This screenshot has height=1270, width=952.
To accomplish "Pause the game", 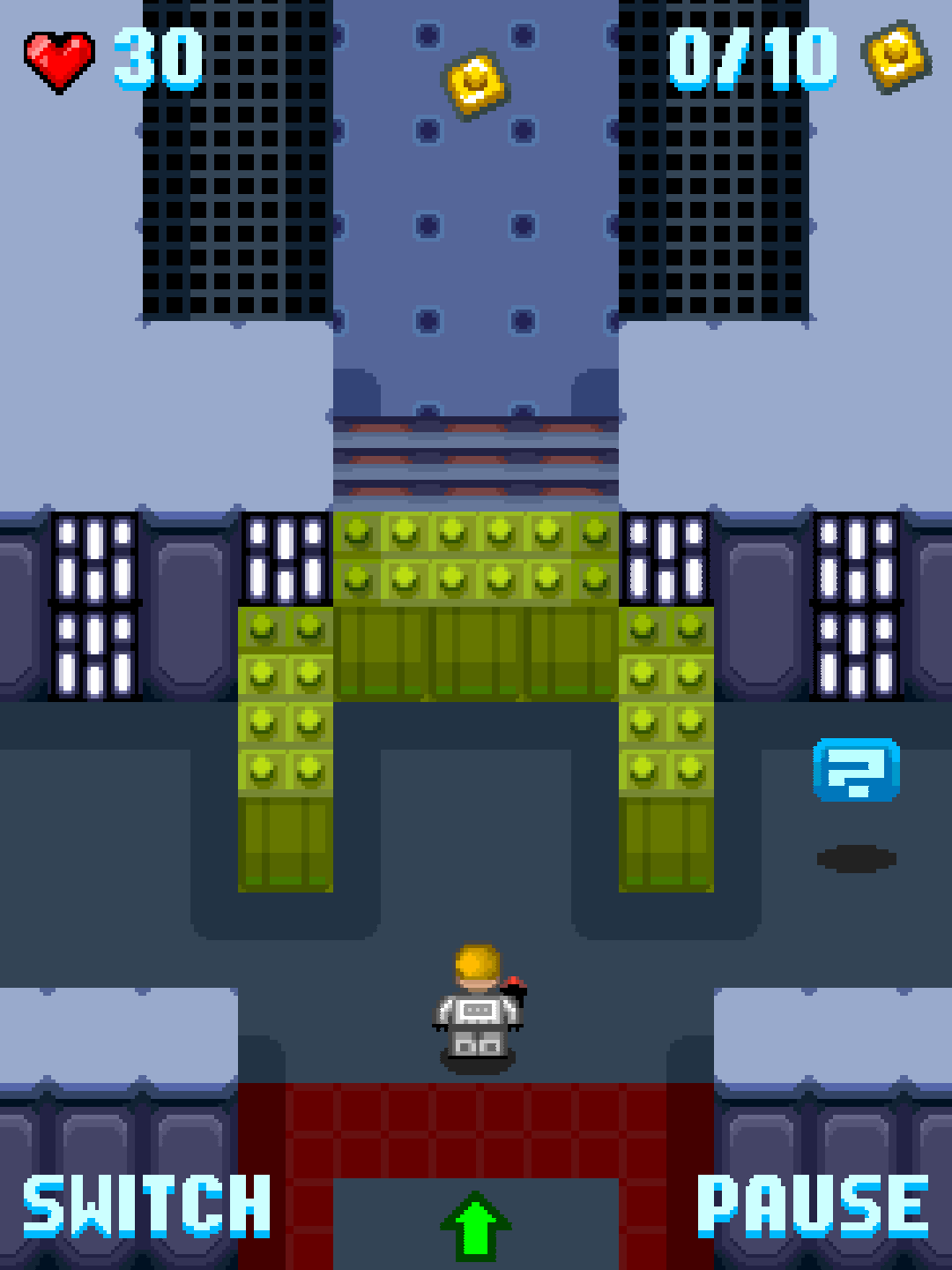I will pyautogui.click(x=813, y=1206).
